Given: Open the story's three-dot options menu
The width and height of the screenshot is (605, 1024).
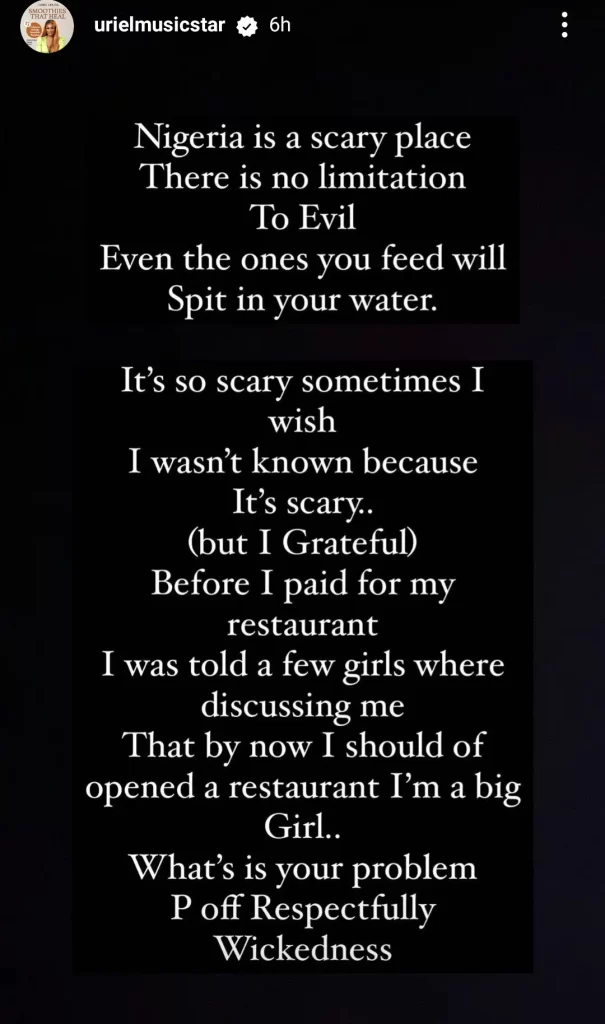Looking at the screenshot, I should pyautogui.click(x=564, y=25).
